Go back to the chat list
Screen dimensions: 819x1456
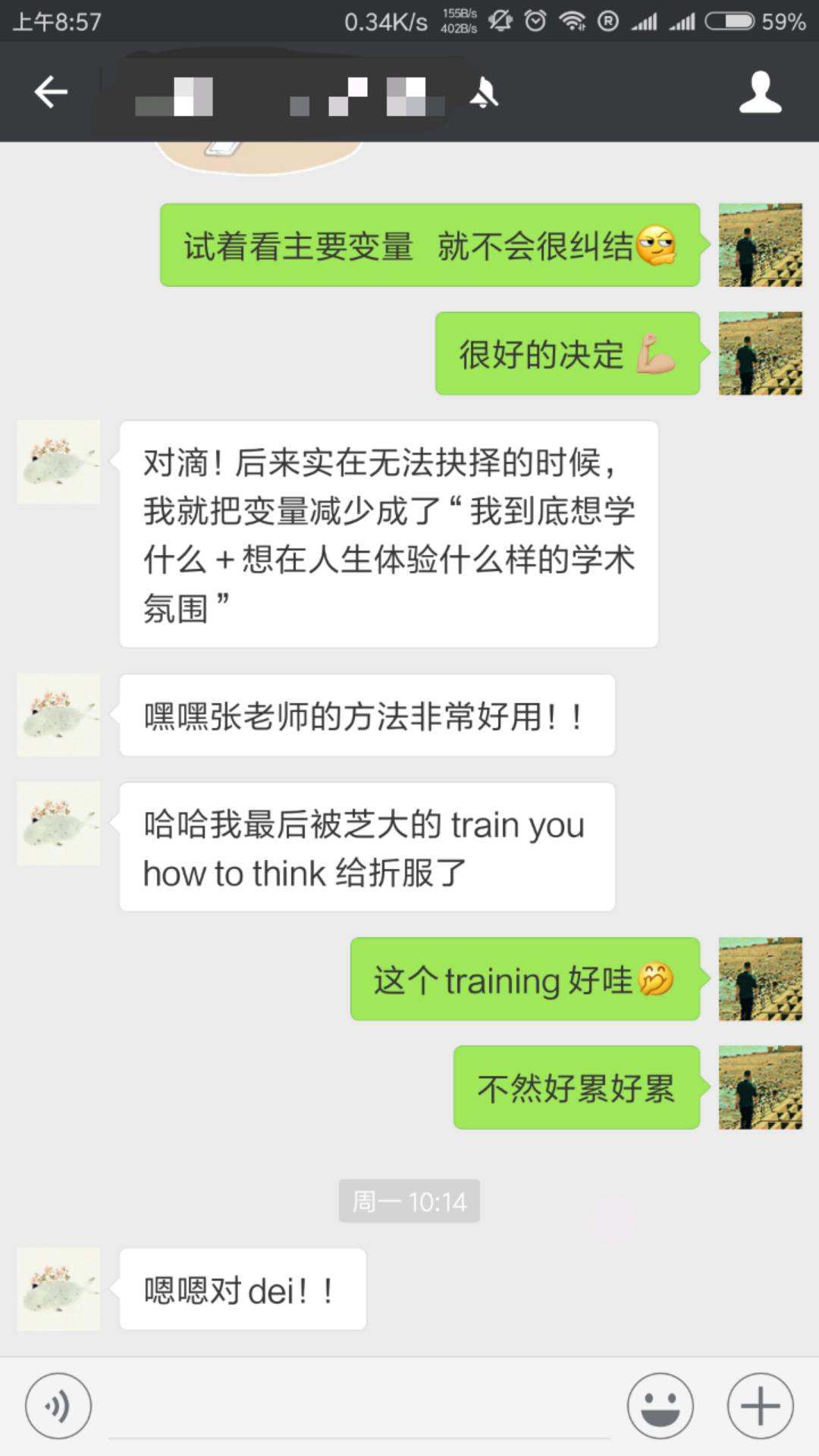[51, 93]
